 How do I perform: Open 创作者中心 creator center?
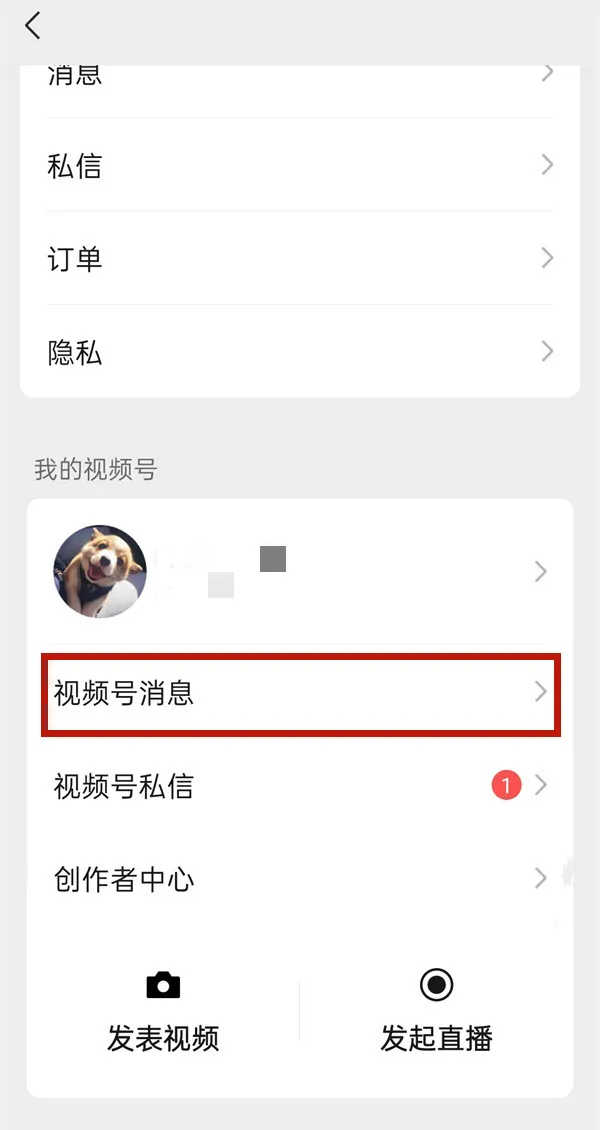coord(300,879)
